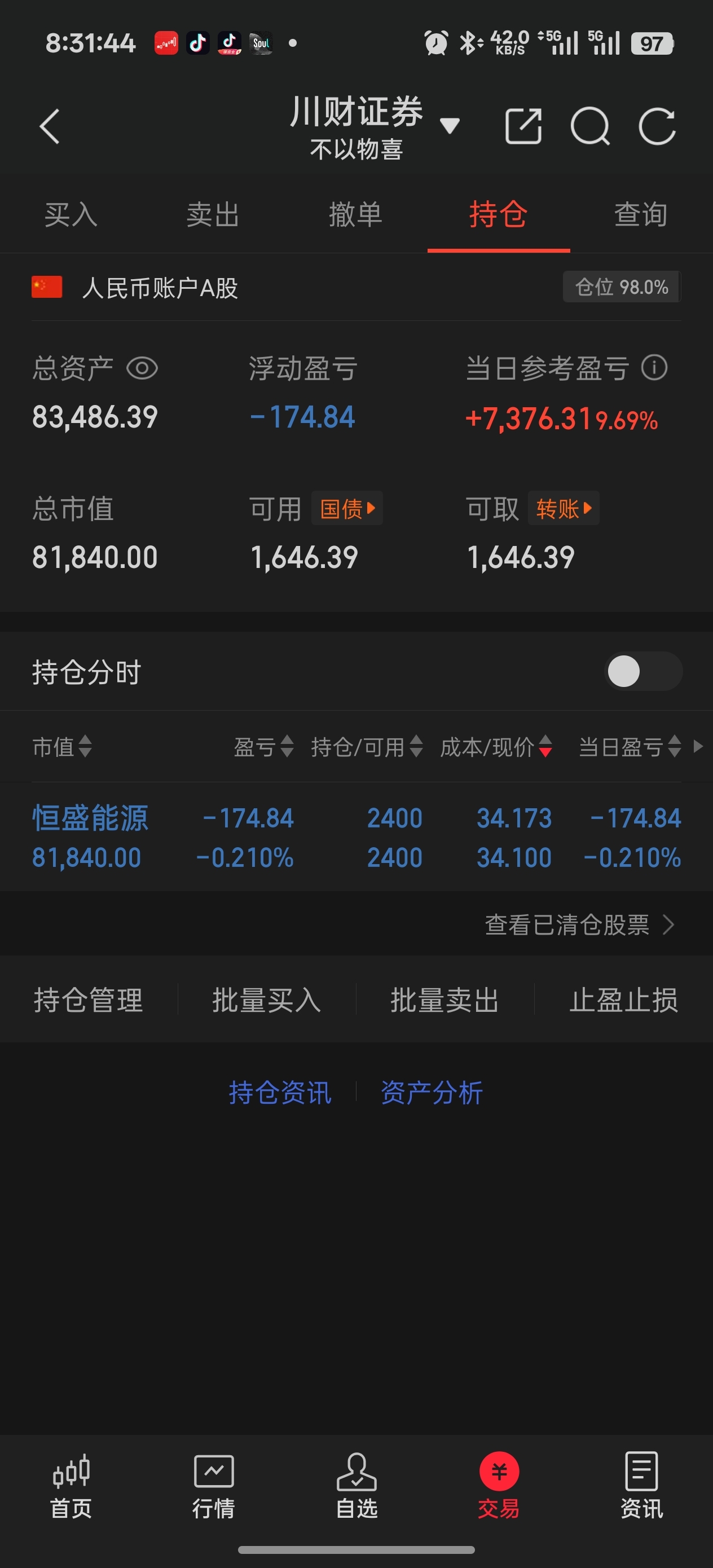Switch to the 卖出 tab

[213, 215]
